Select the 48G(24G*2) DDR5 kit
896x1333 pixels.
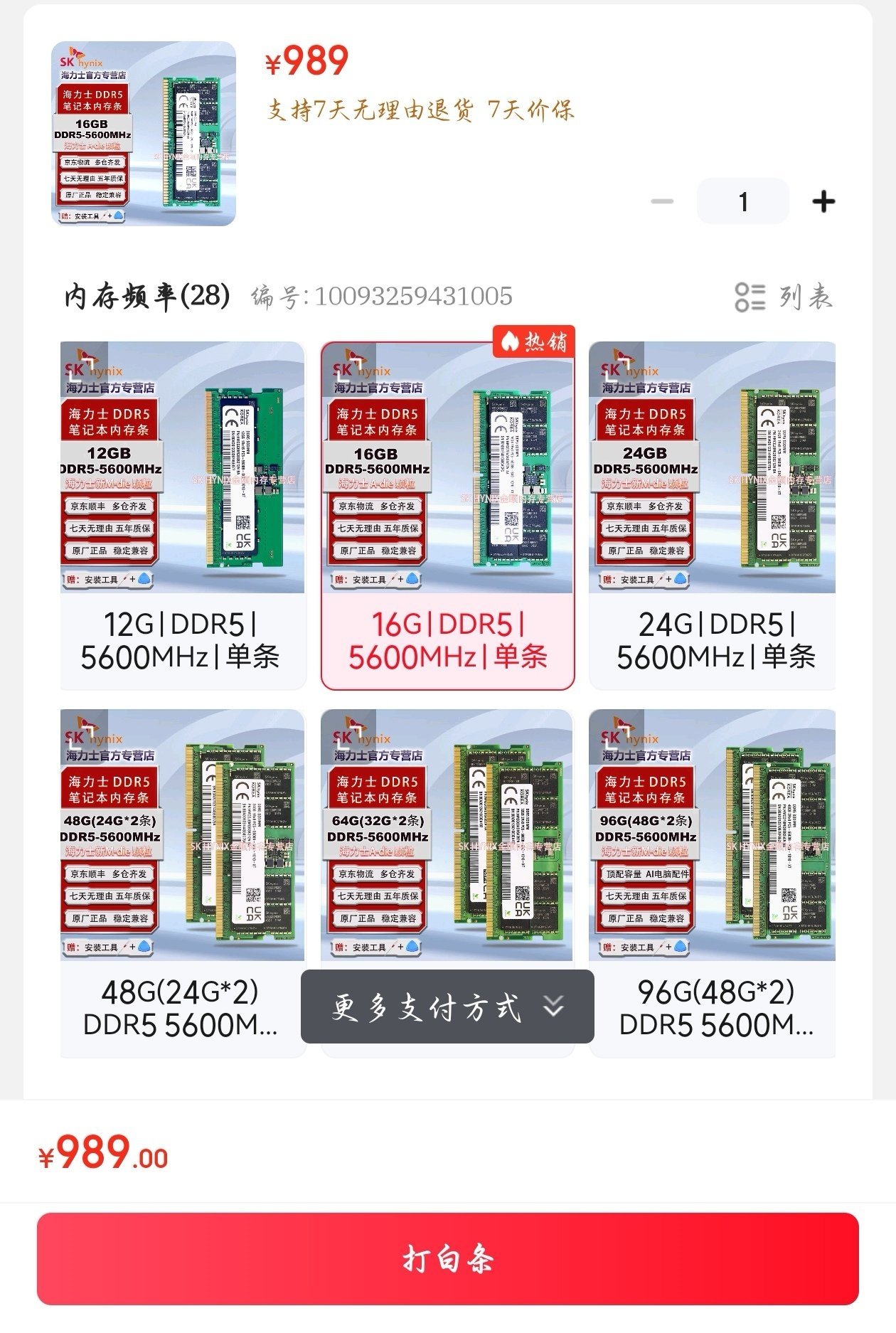tap(182, 882)
